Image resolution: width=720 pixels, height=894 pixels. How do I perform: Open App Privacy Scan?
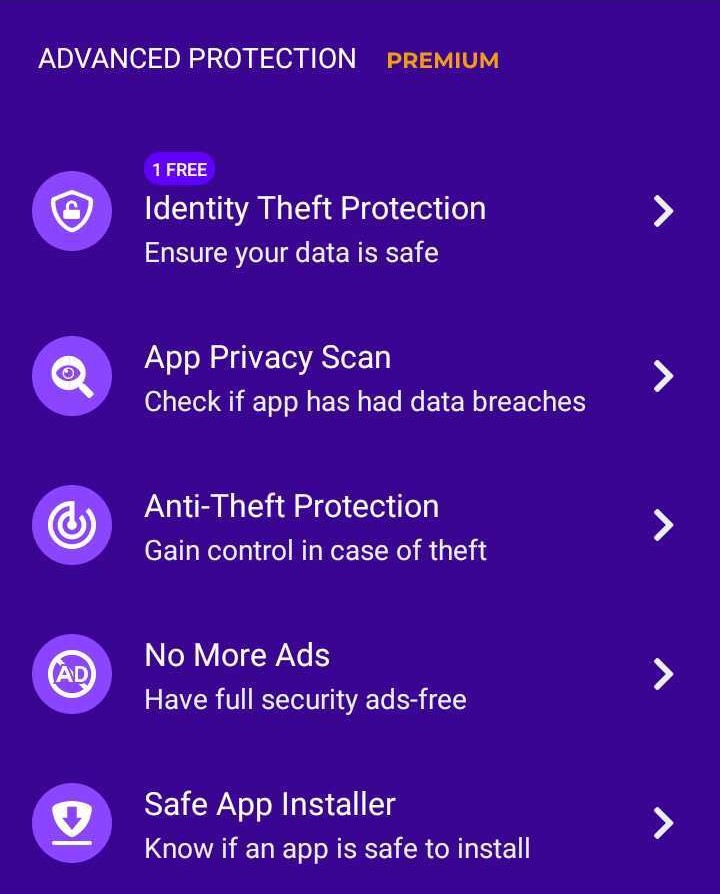point(267,358)
